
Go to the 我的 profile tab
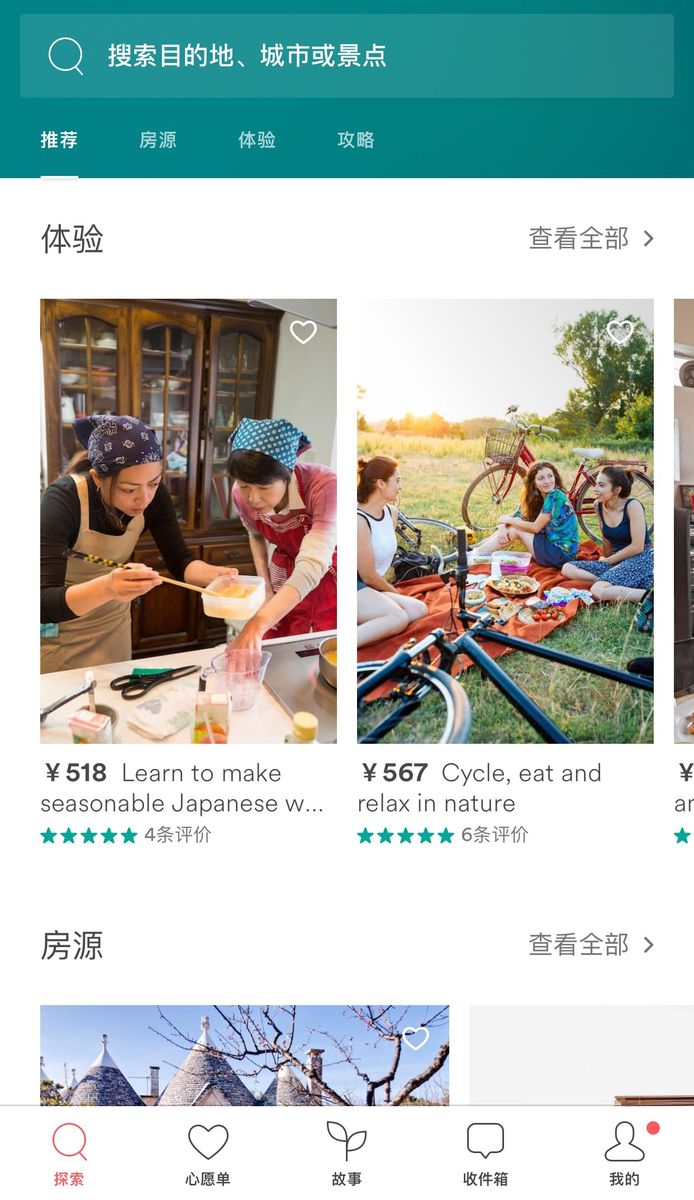click(625, 1154)
